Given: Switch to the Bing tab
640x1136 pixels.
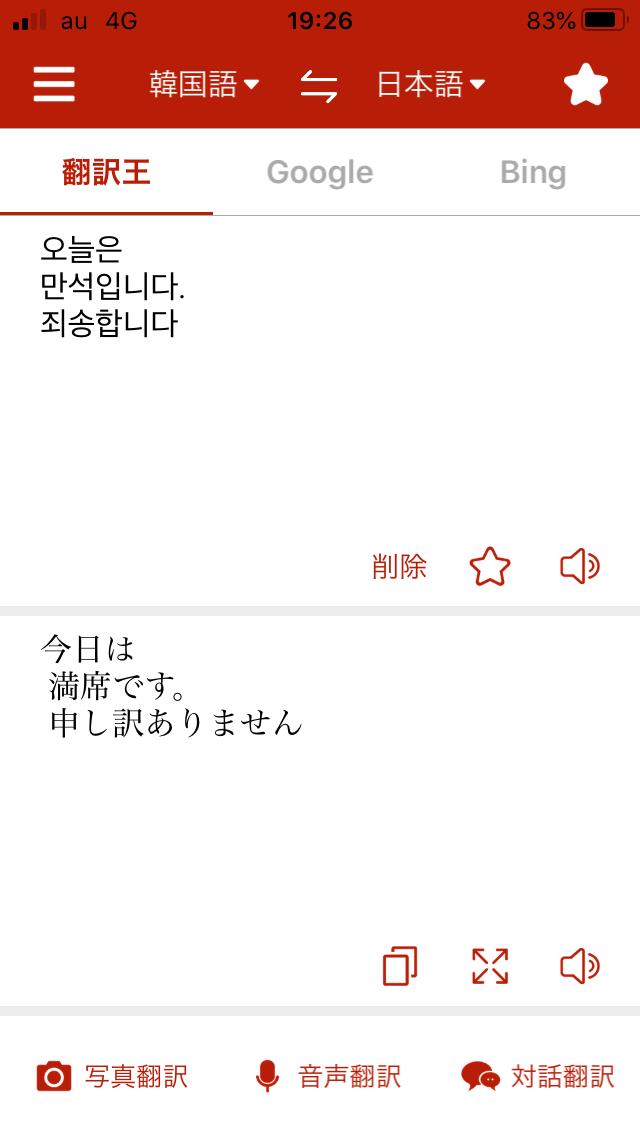Looking at the screenshot, I should [533, 172].
